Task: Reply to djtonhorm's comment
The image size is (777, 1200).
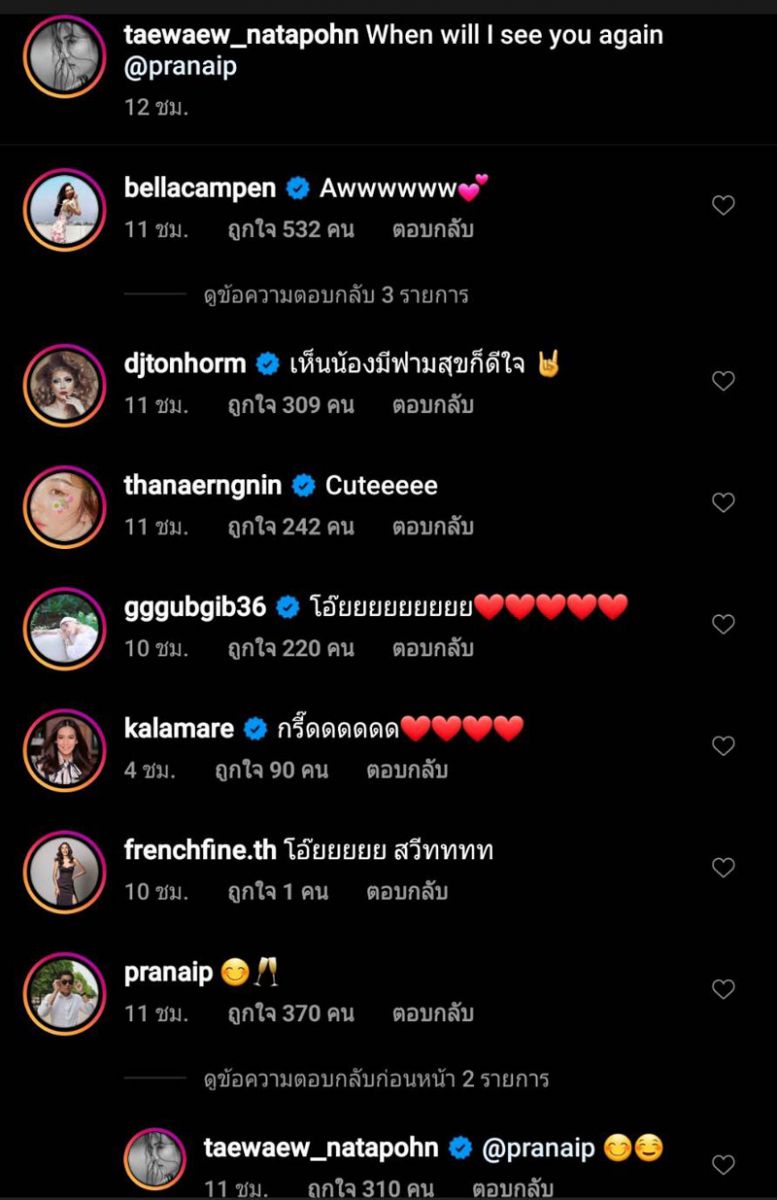Action: pos(432,406)
